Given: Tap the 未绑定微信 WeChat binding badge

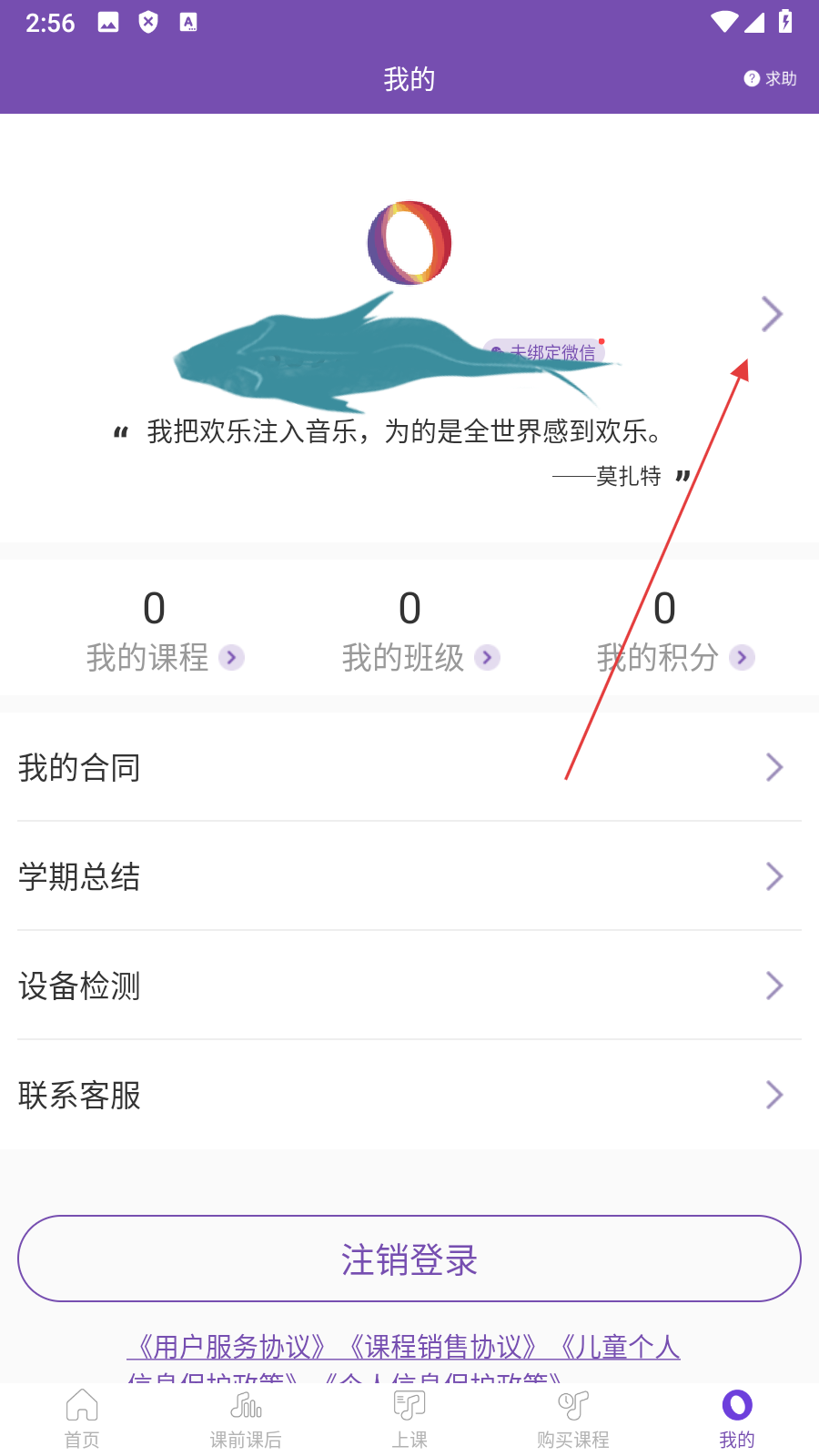Looking at the screenshot, I should (x=546, y=352).
